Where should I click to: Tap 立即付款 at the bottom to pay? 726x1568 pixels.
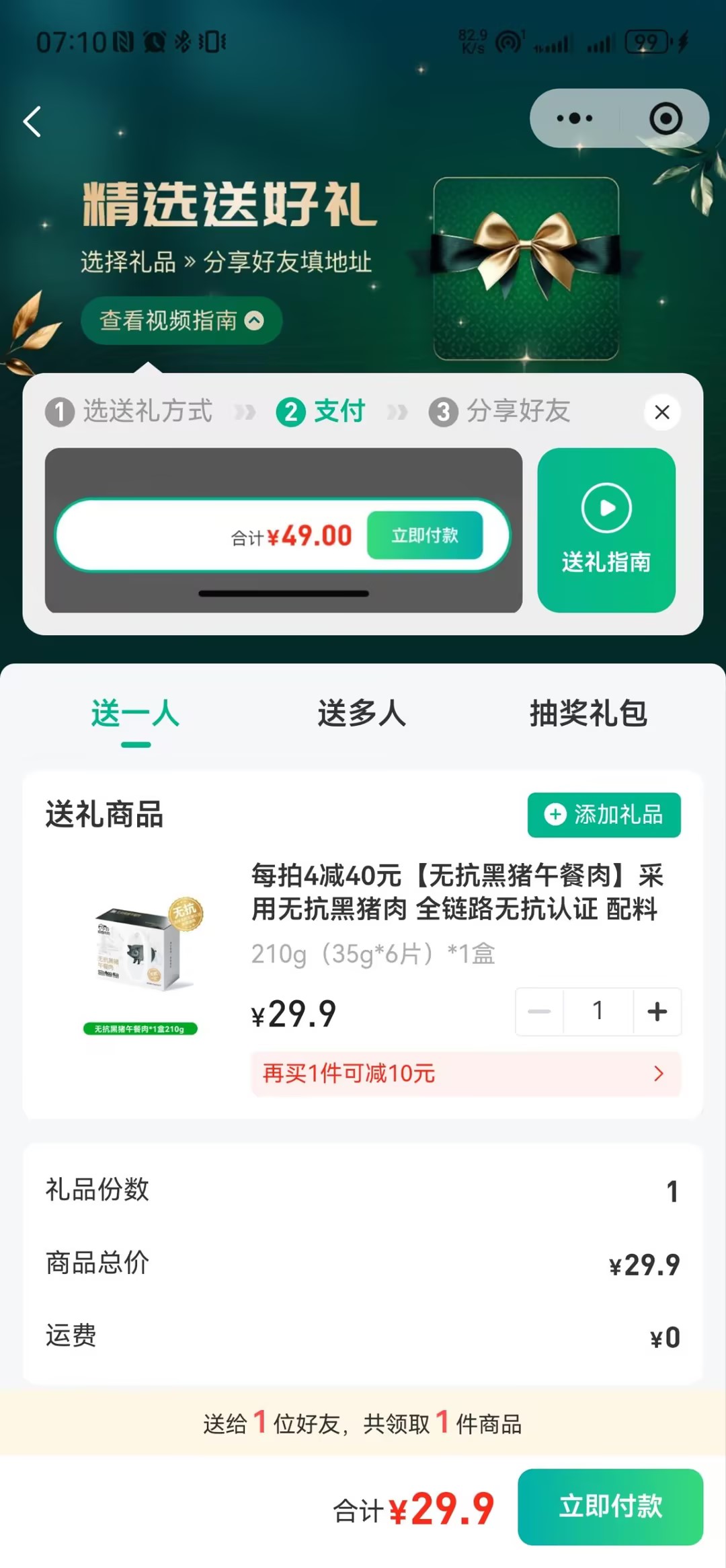[610, 1506]
